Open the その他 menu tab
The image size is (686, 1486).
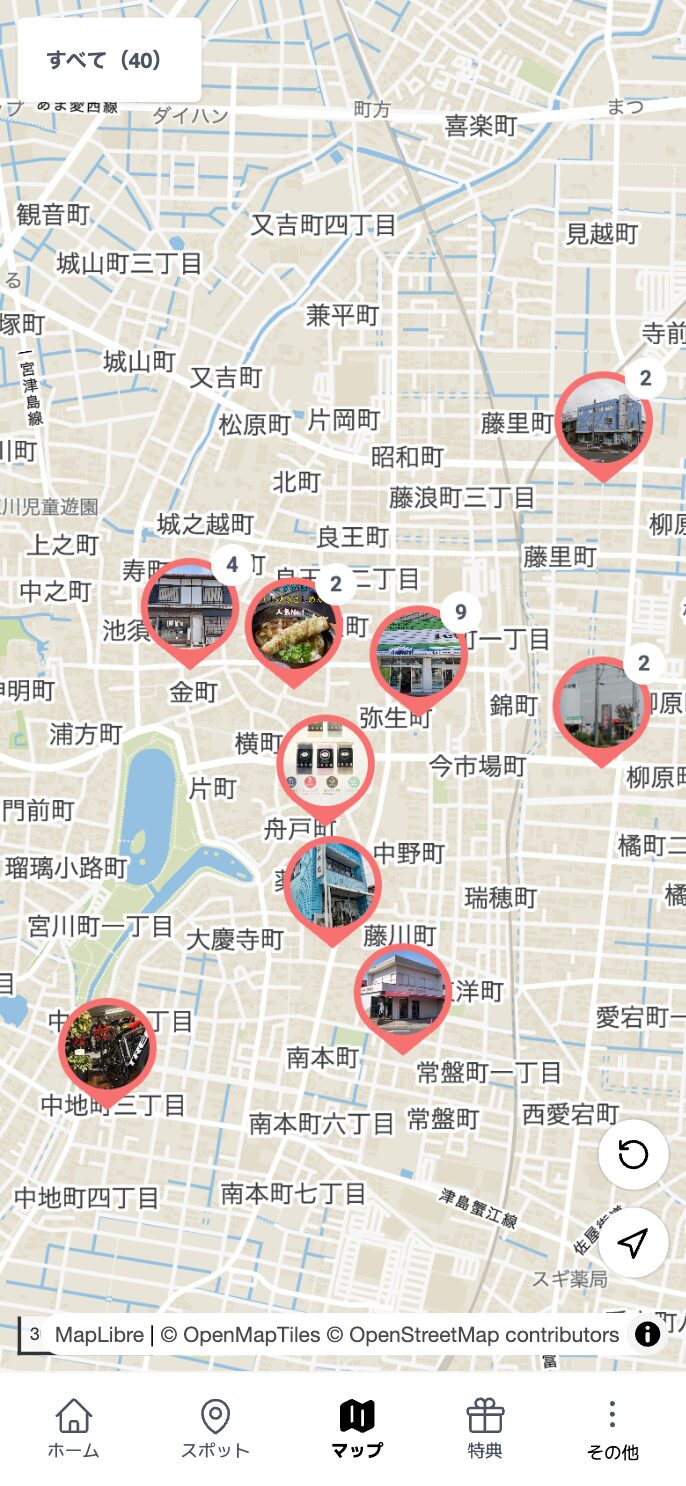tap(612, 1429)
